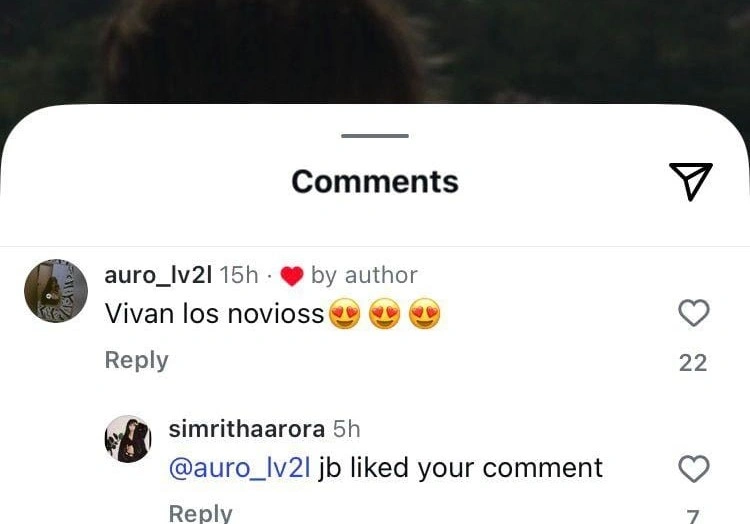
Task: Reply to simrithaarora's comment
Action: pos(200,513)
